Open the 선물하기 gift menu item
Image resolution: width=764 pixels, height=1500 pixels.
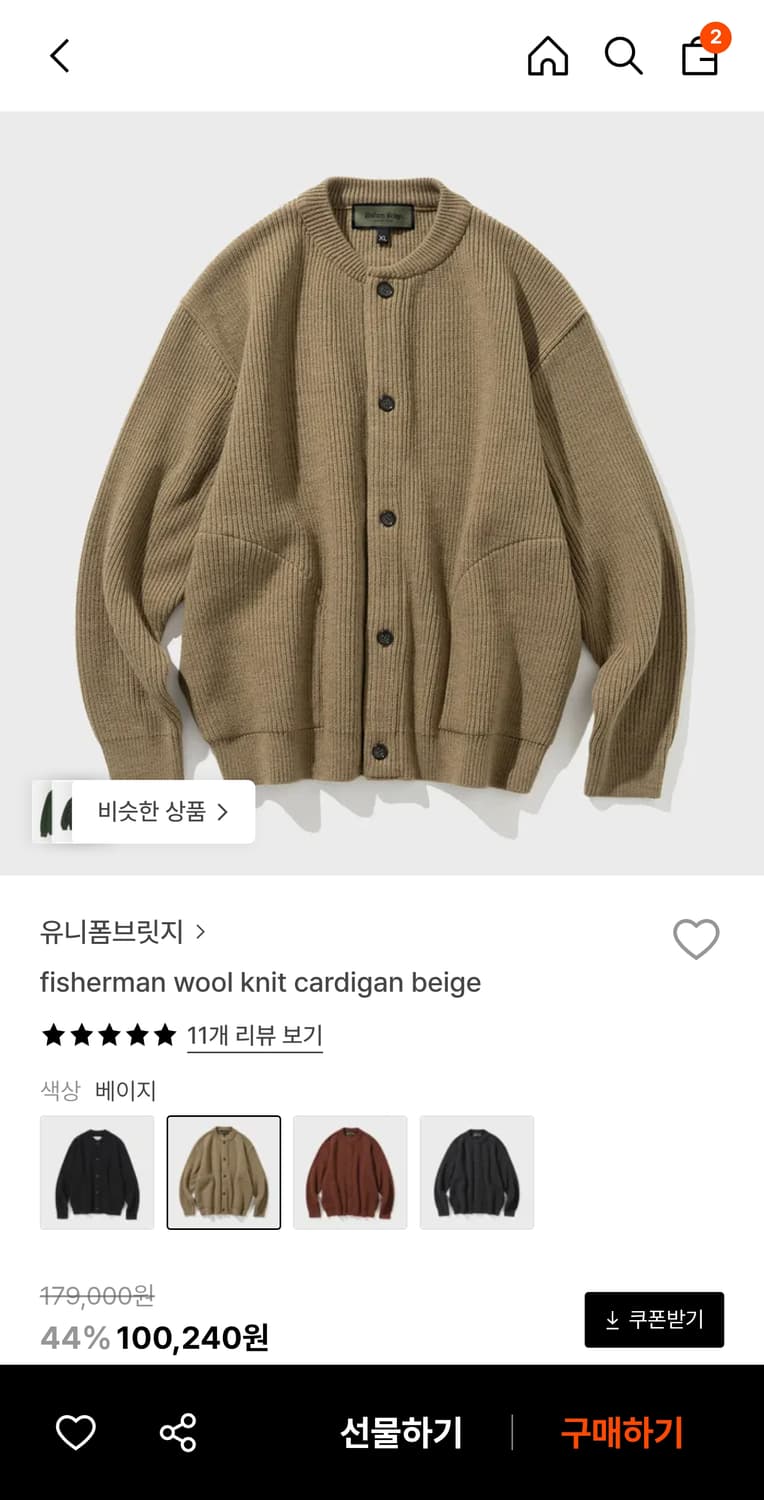[400, 1434]
